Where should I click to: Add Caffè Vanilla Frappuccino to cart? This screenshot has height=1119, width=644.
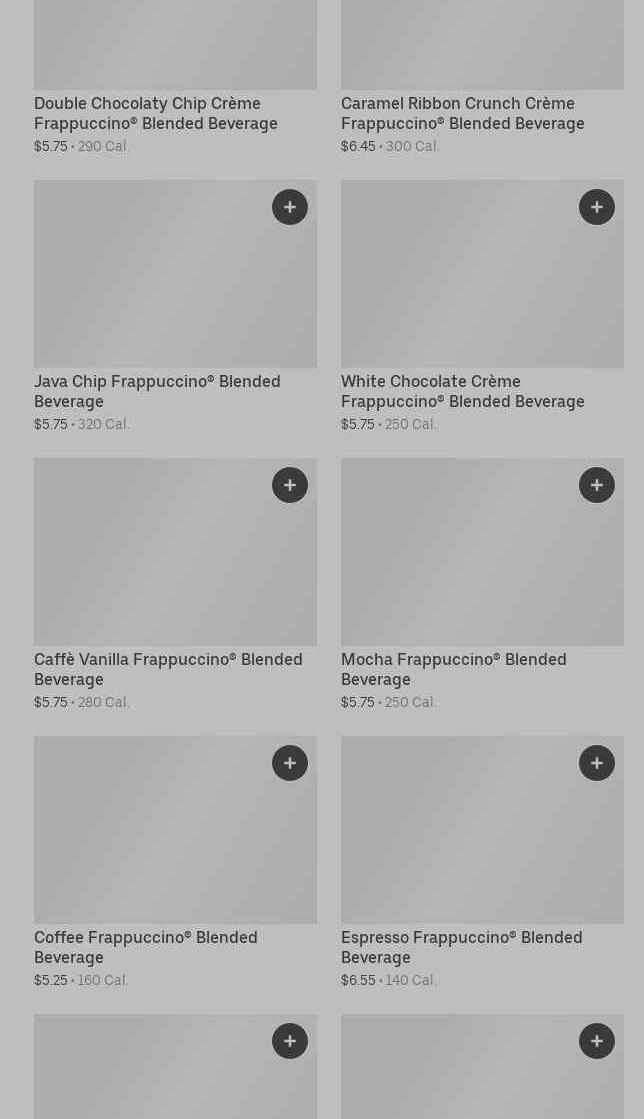290,485
